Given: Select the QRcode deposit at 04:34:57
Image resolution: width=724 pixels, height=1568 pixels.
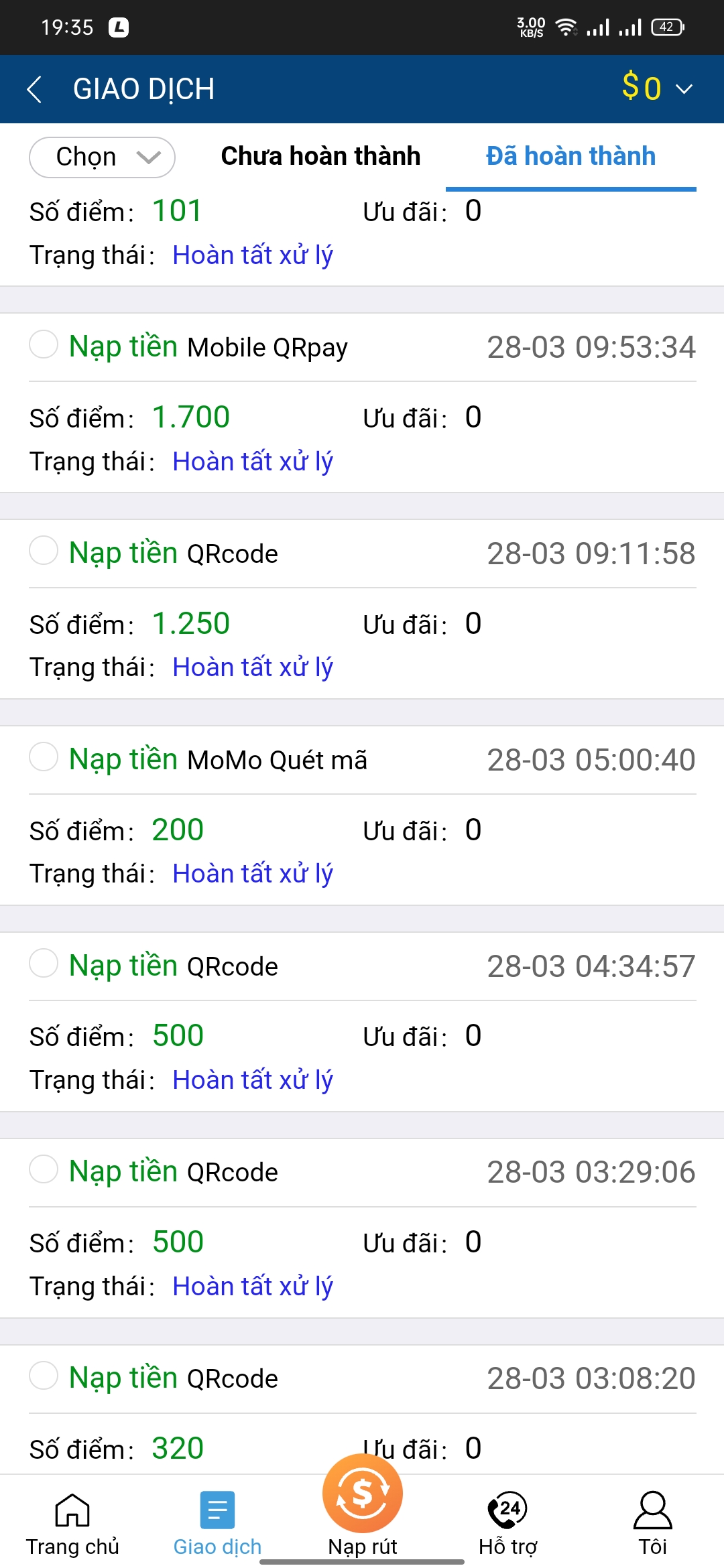Looking at the screenshot, I should pos(44,964).
